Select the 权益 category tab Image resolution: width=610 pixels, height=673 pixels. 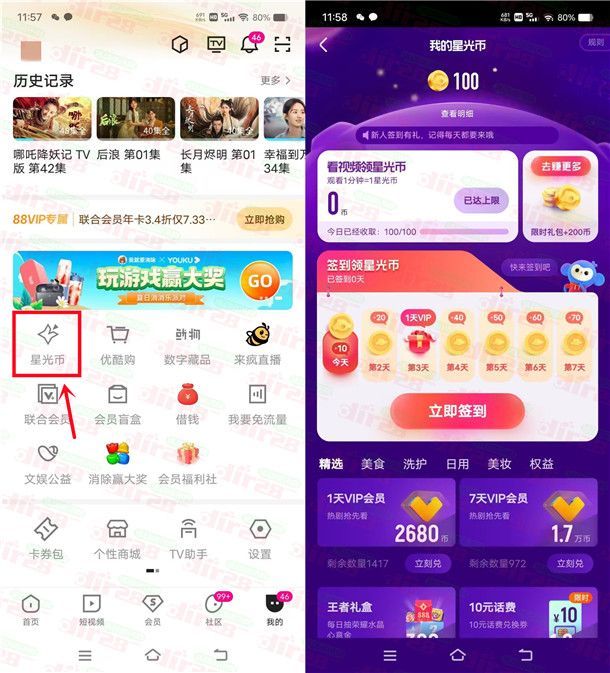[541, 464]
